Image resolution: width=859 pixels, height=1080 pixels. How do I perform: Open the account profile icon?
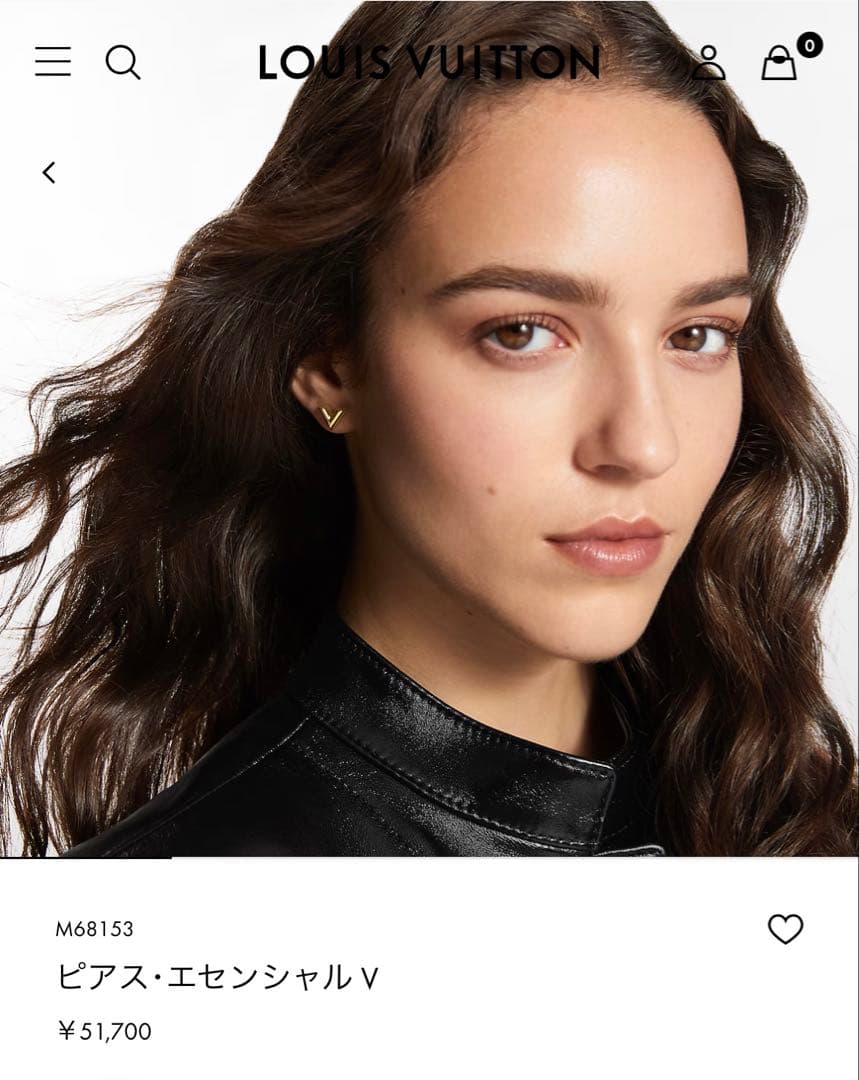(x=708, y=62)
